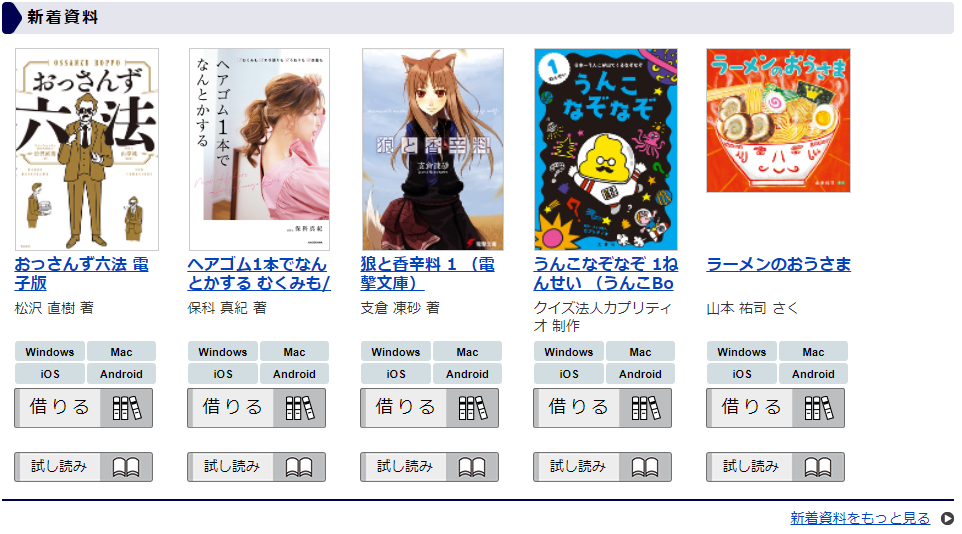Open the おっさんず六法 title link

(82, 265)
